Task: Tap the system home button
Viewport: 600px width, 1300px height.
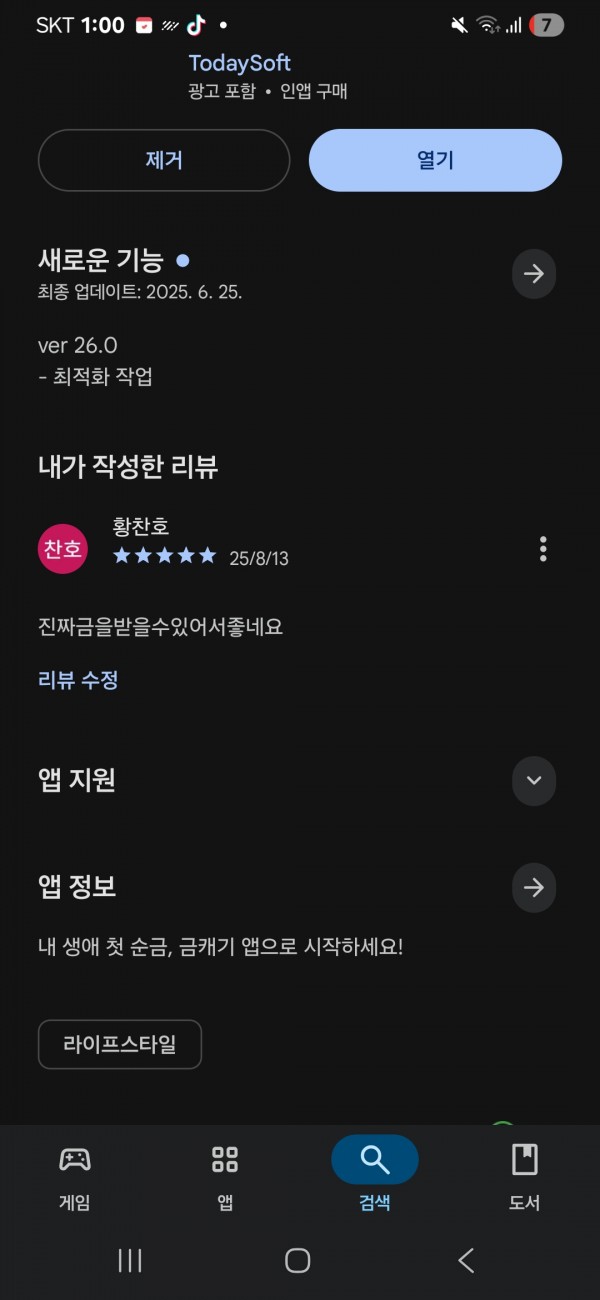Action: tap(297, 1260)
